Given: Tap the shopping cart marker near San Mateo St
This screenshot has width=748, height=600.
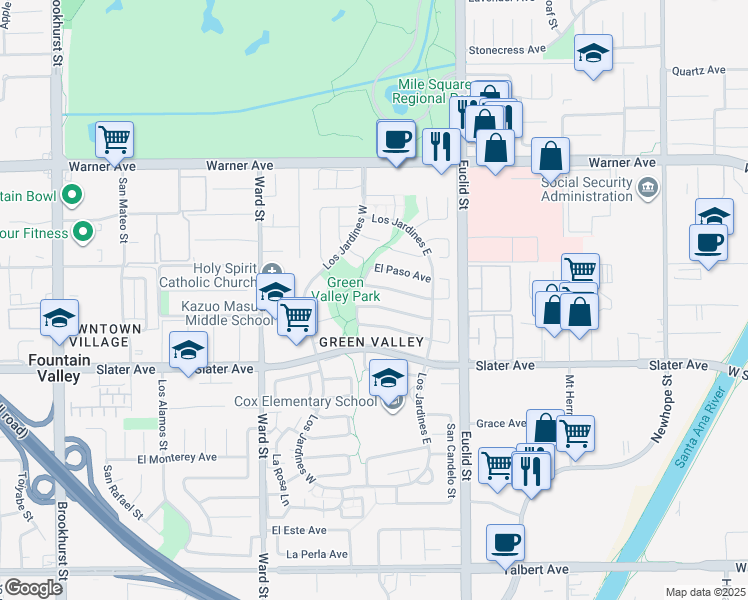Looking at the screenshot, I should tap(115, 139).
